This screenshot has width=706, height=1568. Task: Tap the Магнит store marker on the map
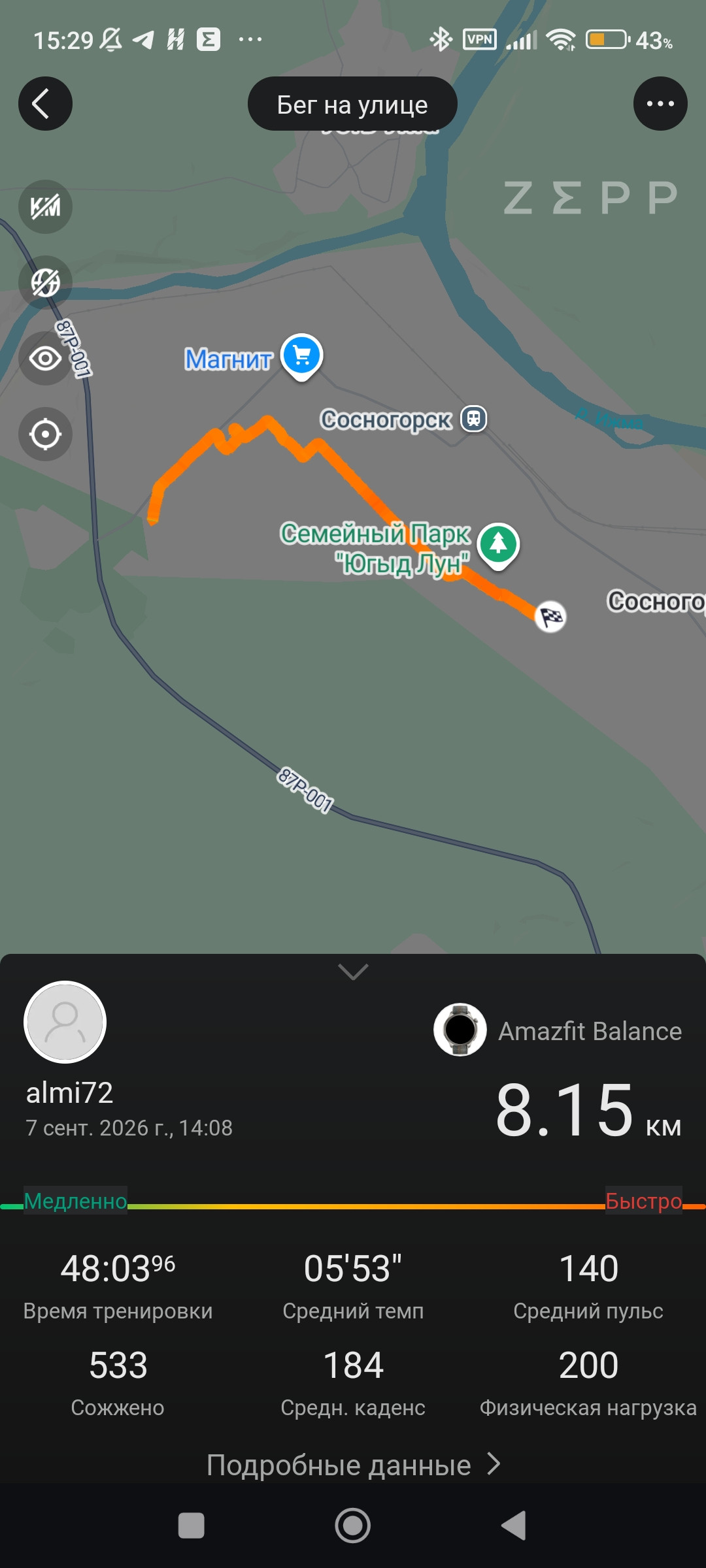click(301, 357)
